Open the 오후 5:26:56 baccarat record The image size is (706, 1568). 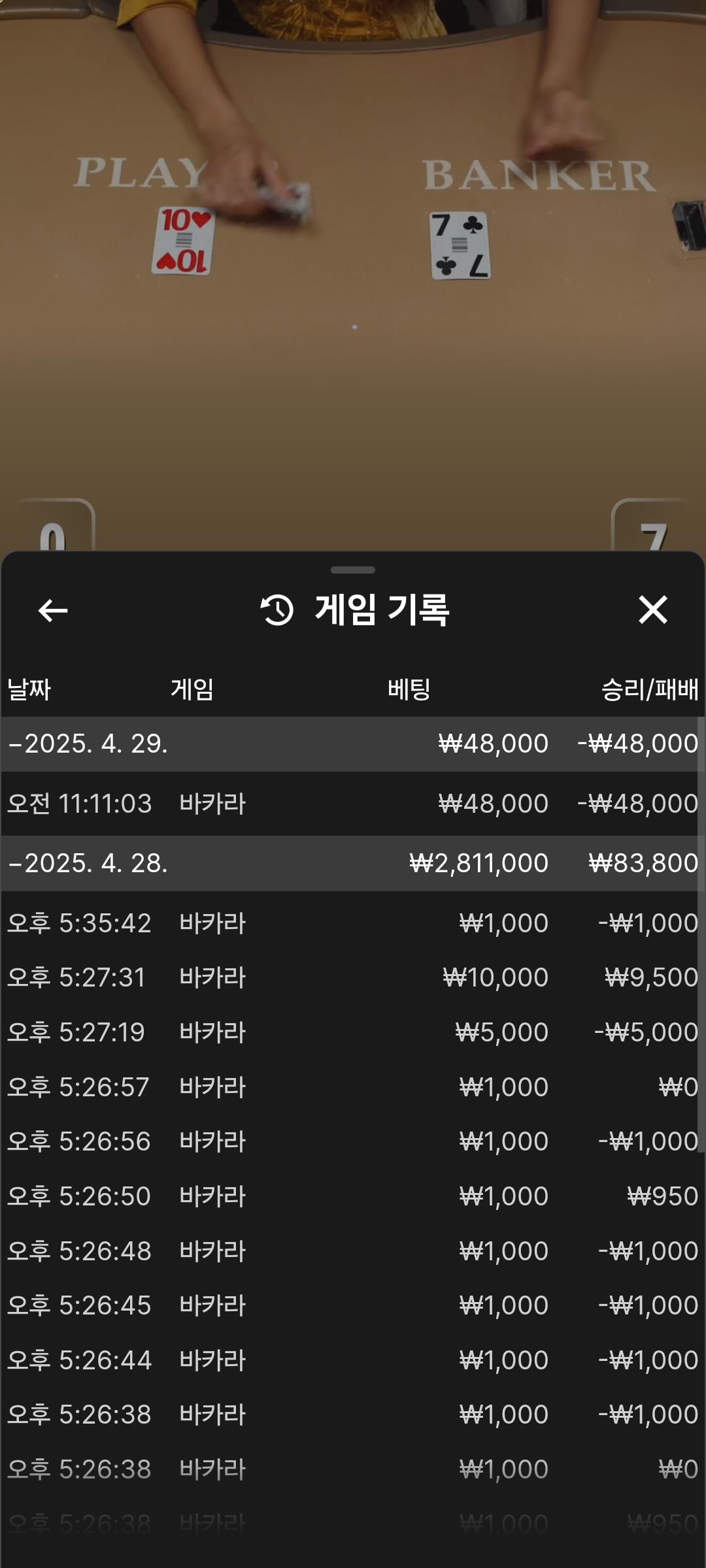point(353,1141)
